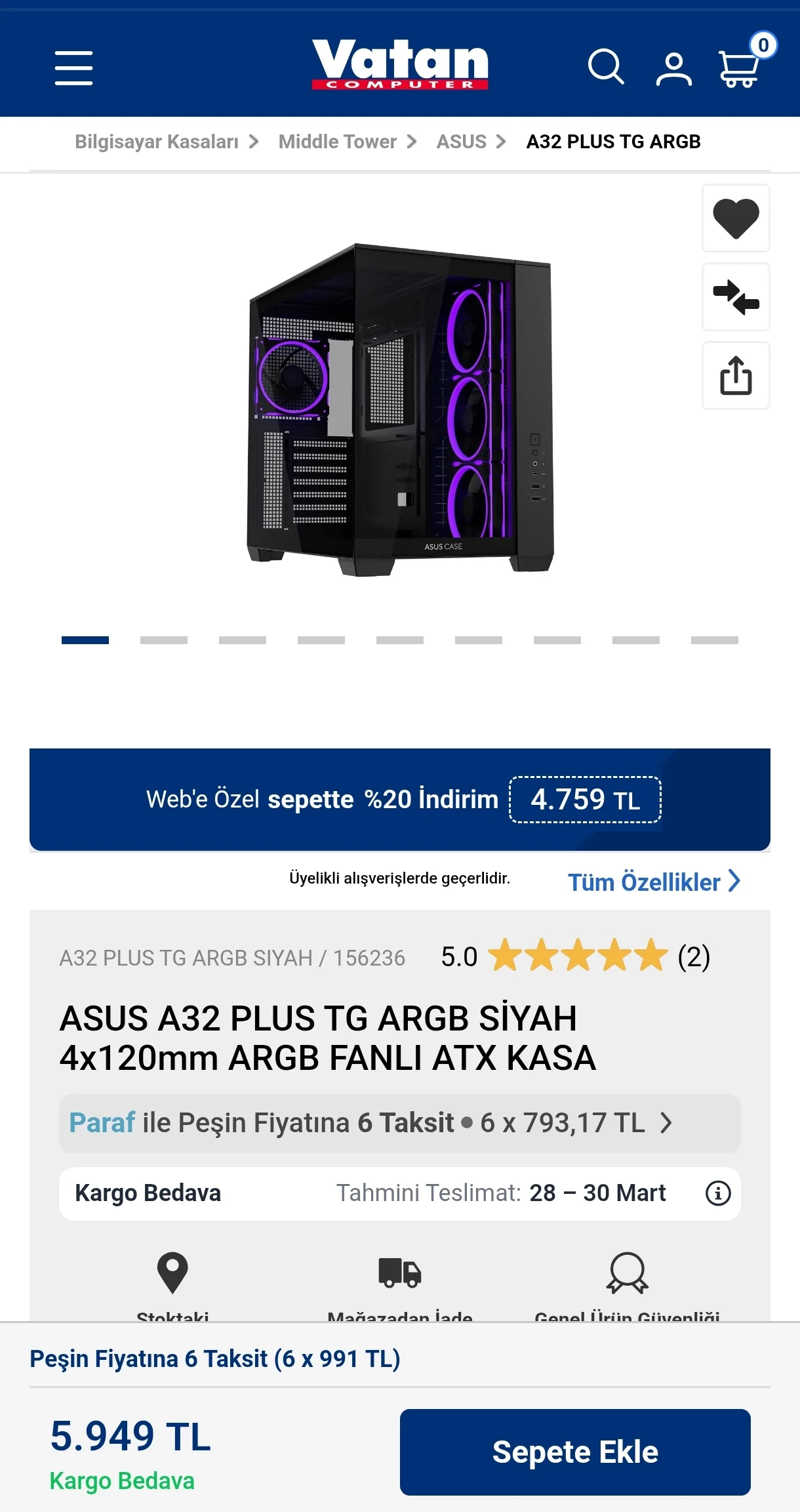Open the Bilgisayar Kasaları category
The height and width of the screenshot is (1512, 800).
click(x=156, y=141)
